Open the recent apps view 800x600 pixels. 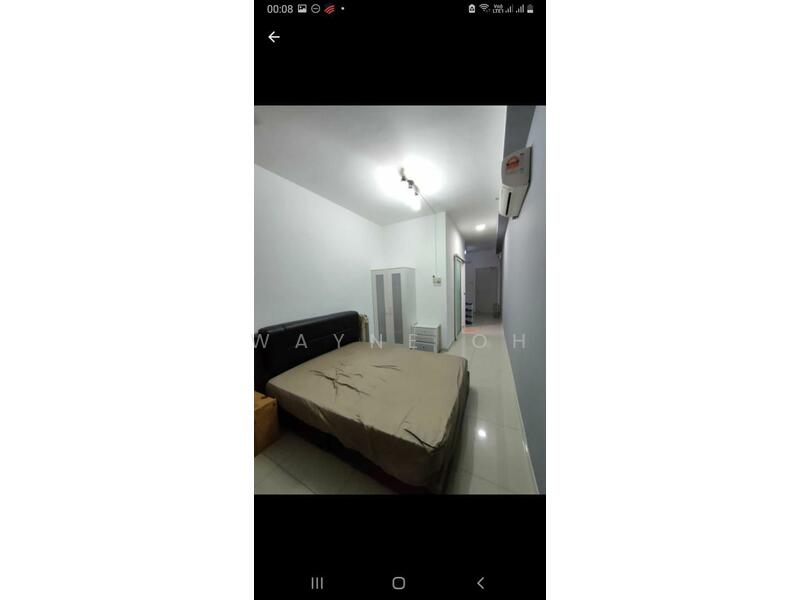tap(317, 583)
